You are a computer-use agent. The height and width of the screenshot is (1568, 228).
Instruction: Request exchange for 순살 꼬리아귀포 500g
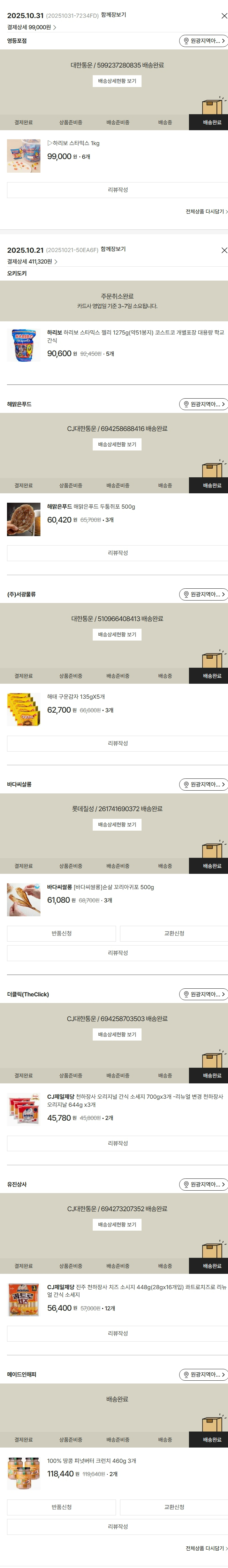[174, 933]
